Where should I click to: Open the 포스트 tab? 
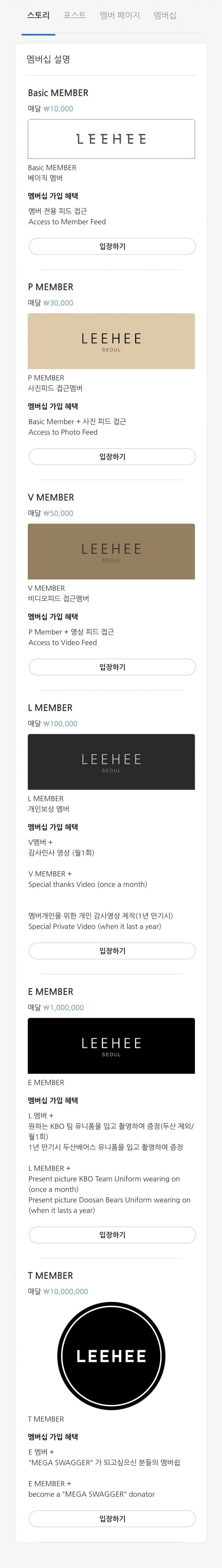pyautogui.click(x=75, y=15)
